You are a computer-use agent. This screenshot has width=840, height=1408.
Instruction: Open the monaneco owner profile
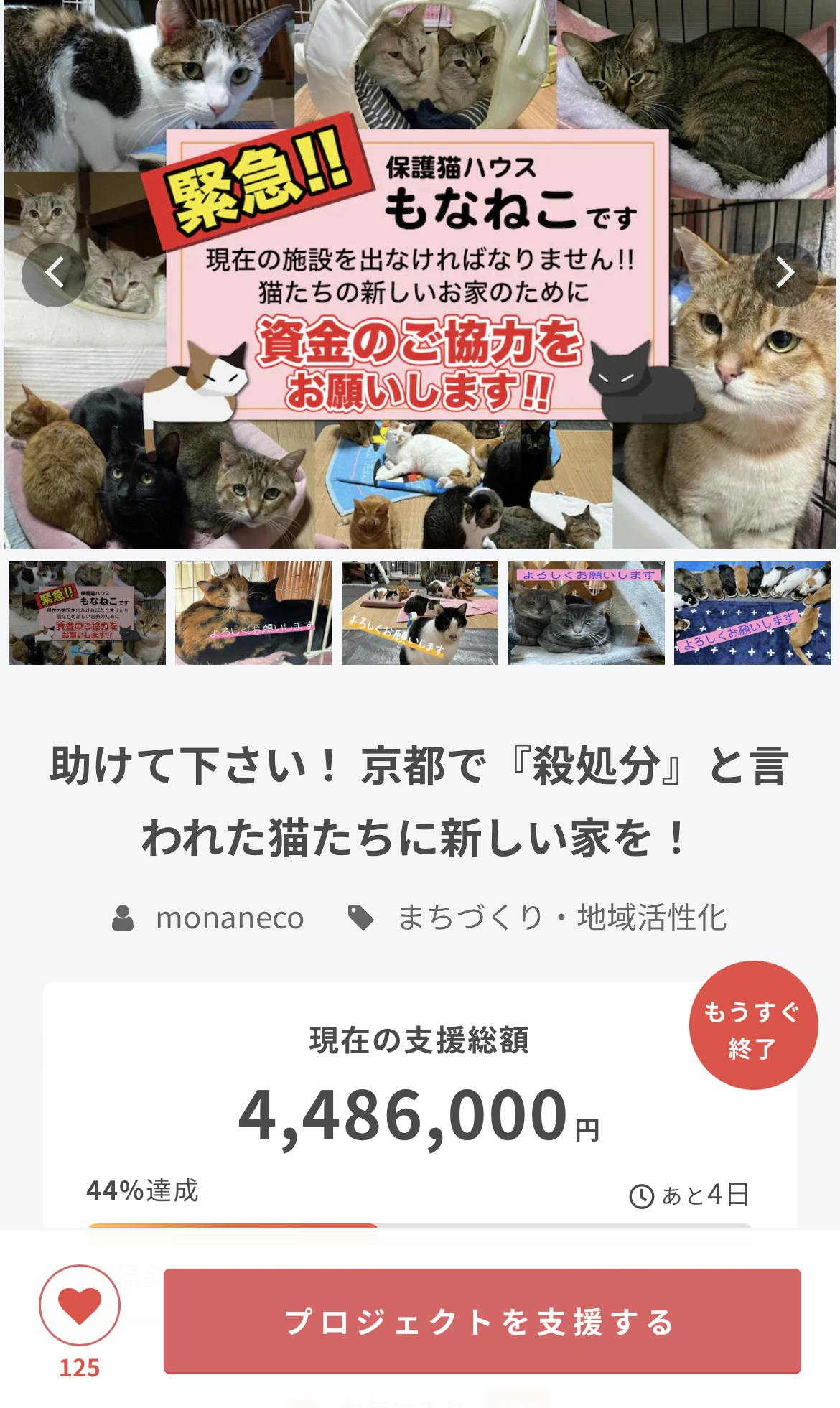(x=228, y=918)
